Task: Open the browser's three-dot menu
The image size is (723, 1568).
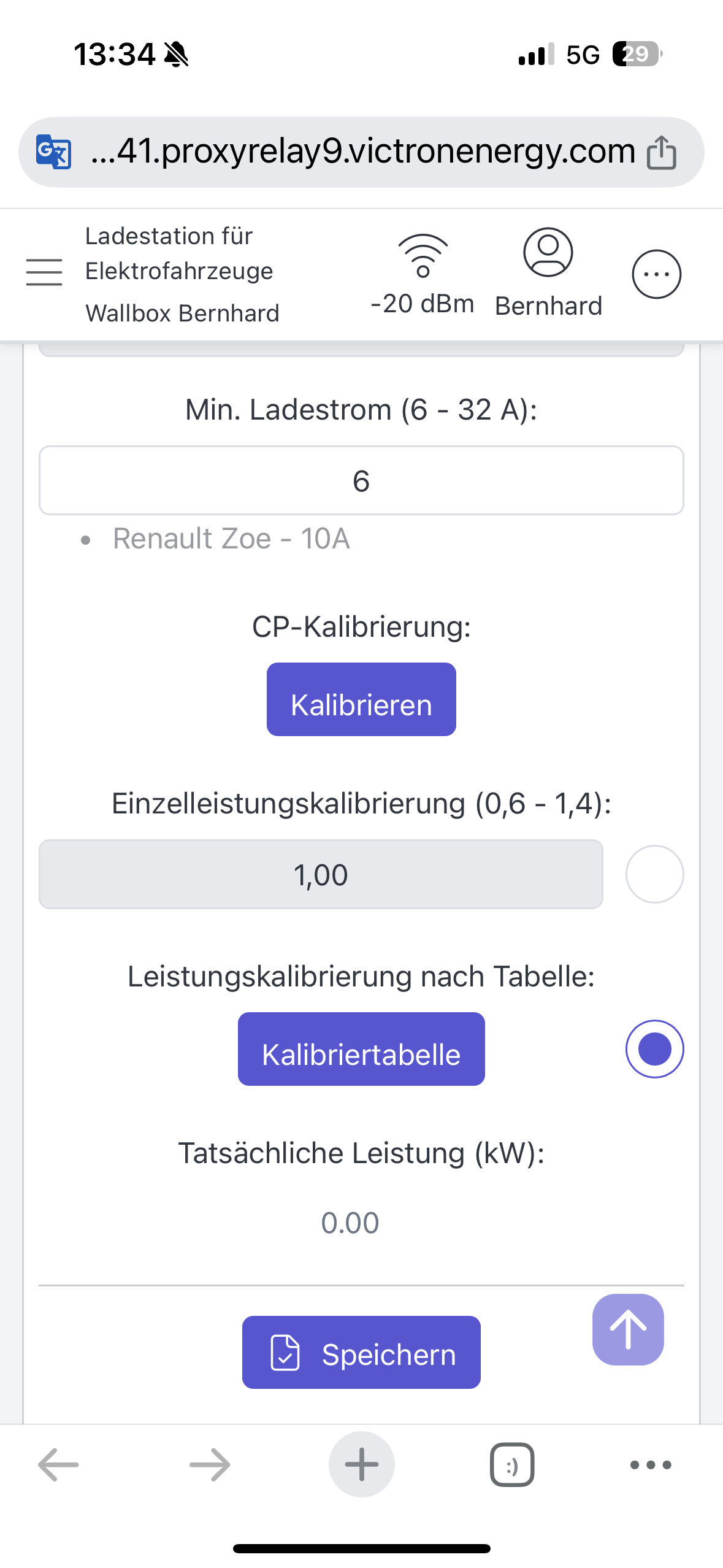Action: pyautogui.click(x=651, y=1465)
